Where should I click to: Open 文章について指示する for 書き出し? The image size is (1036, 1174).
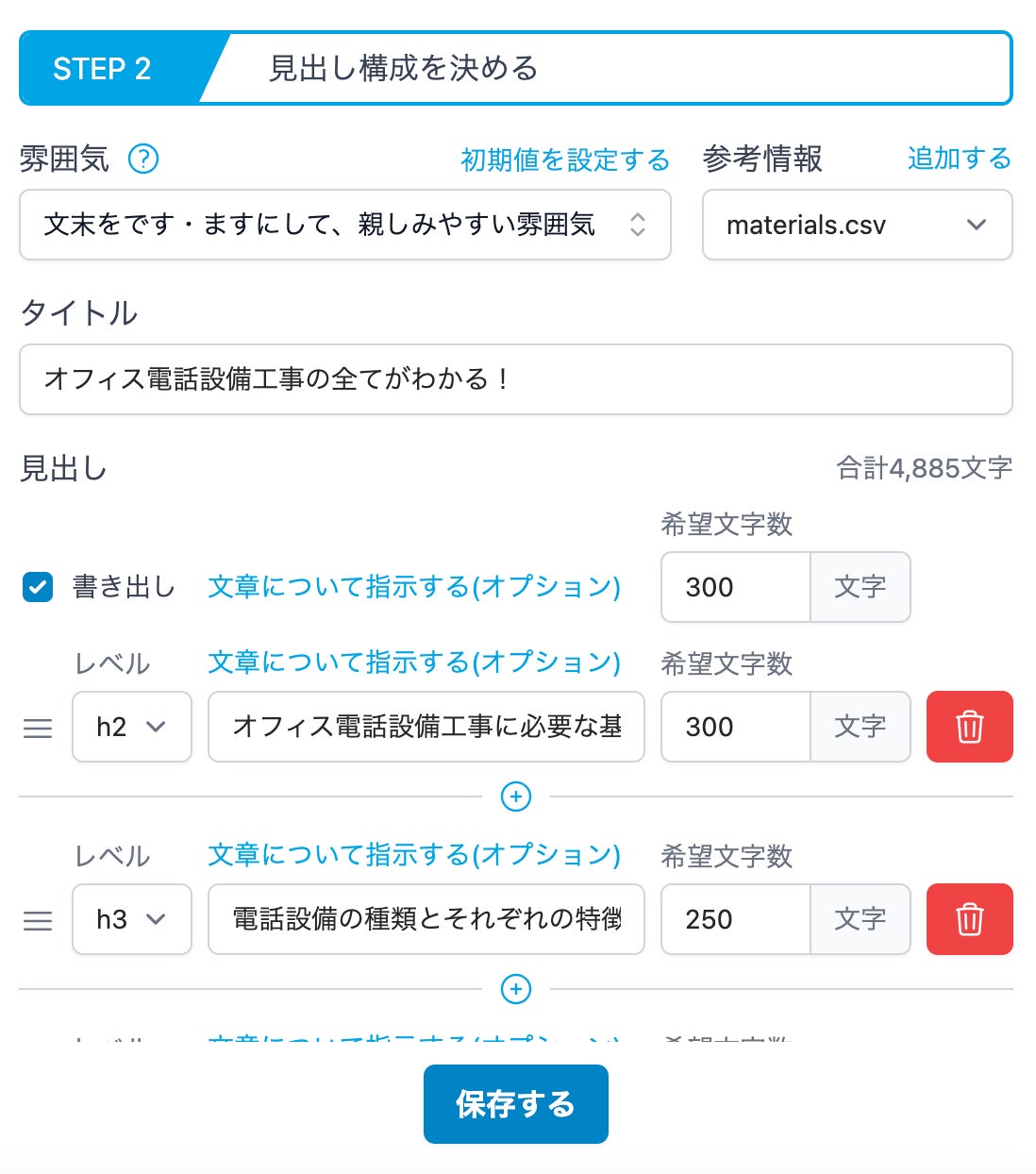tap(414, 587)
